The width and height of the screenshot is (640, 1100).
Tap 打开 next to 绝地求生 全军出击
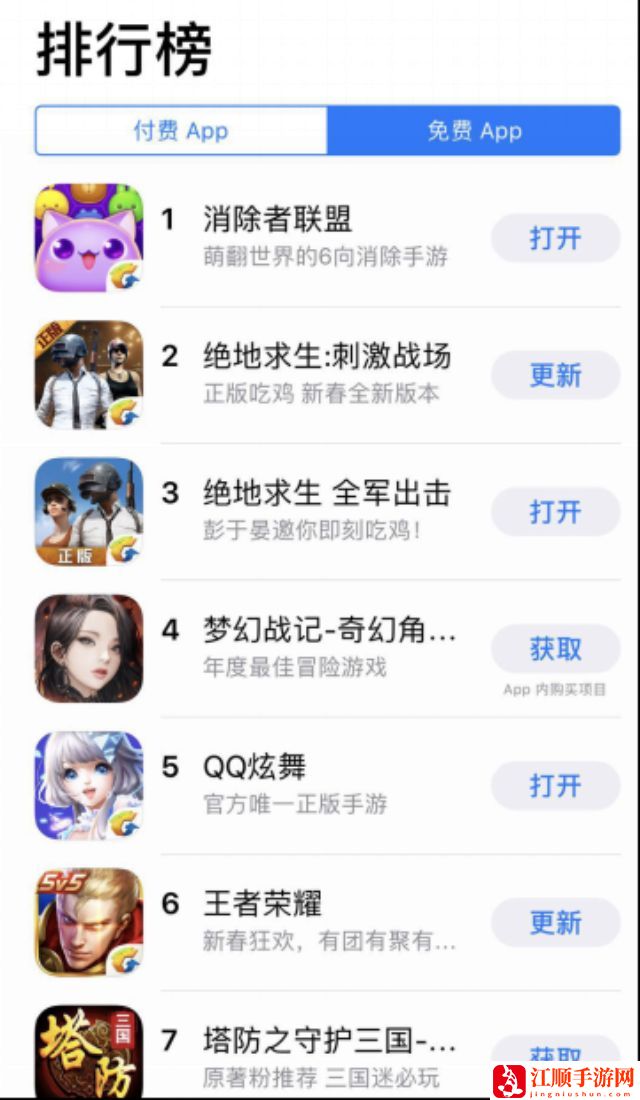click(x=555, y=512)
